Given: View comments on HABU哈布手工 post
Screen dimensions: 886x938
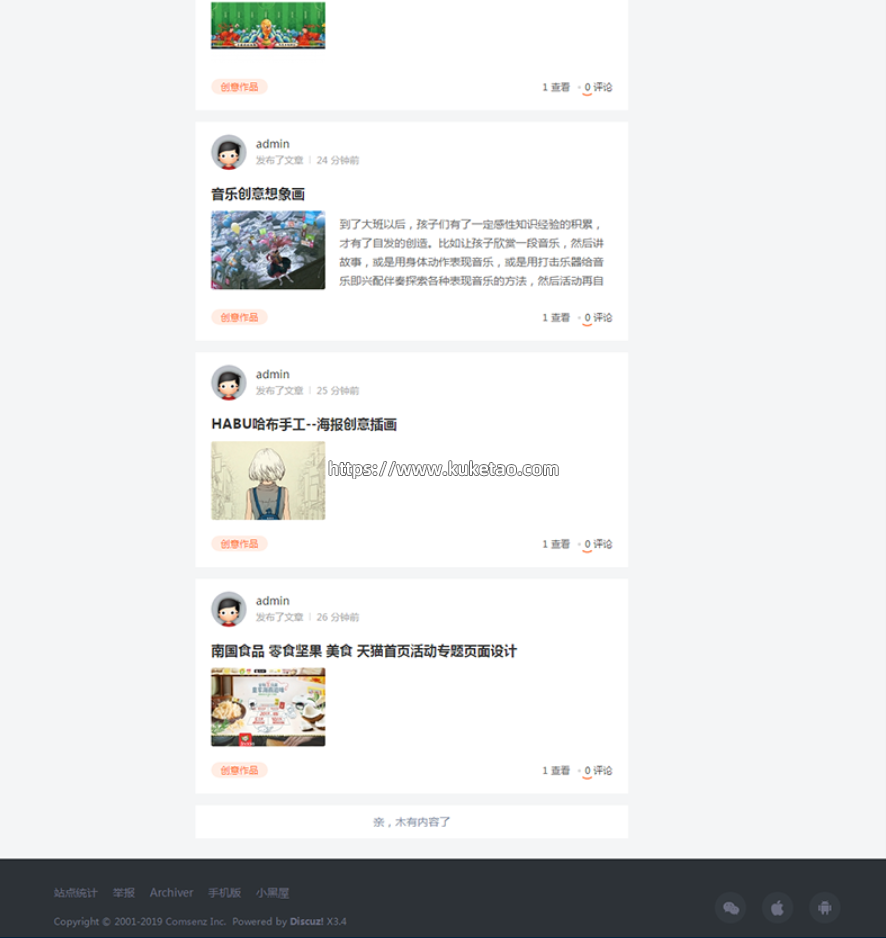Looking at the screenshot, I should pos(598,544).
